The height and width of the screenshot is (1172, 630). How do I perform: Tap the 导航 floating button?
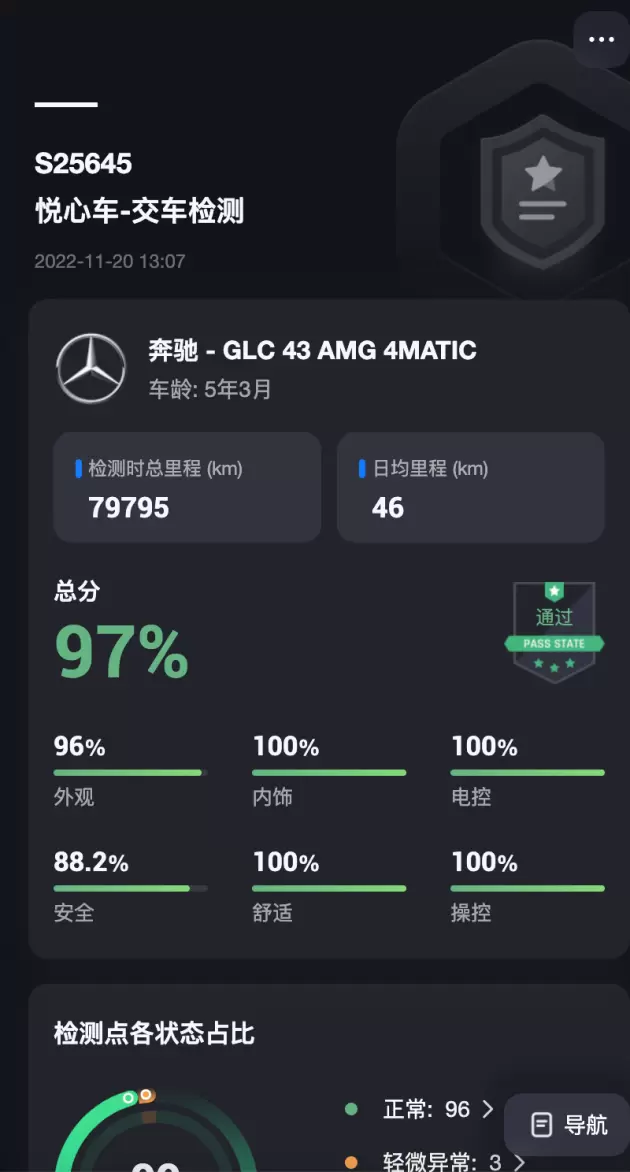pos(569,1125)
